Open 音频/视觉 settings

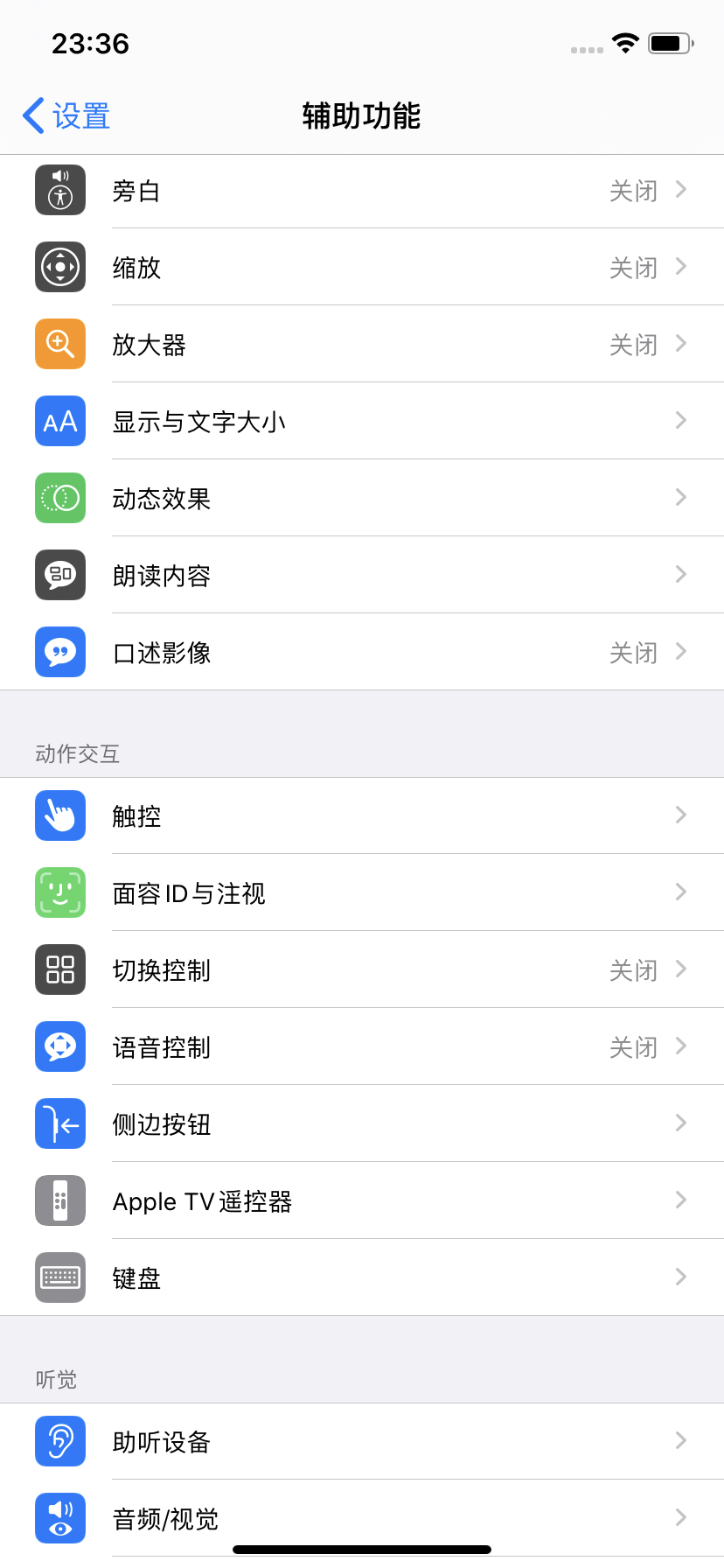[362, 1519]
